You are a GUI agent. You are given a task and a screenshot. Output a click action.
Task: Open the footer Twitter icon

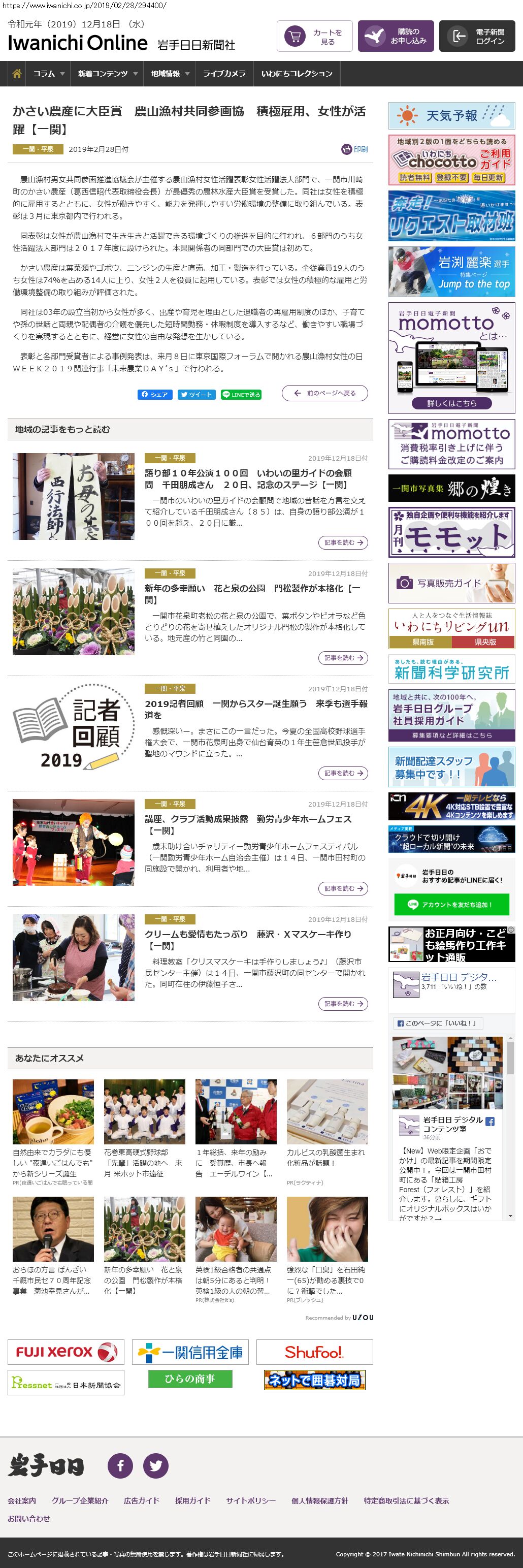[156, 1466]
